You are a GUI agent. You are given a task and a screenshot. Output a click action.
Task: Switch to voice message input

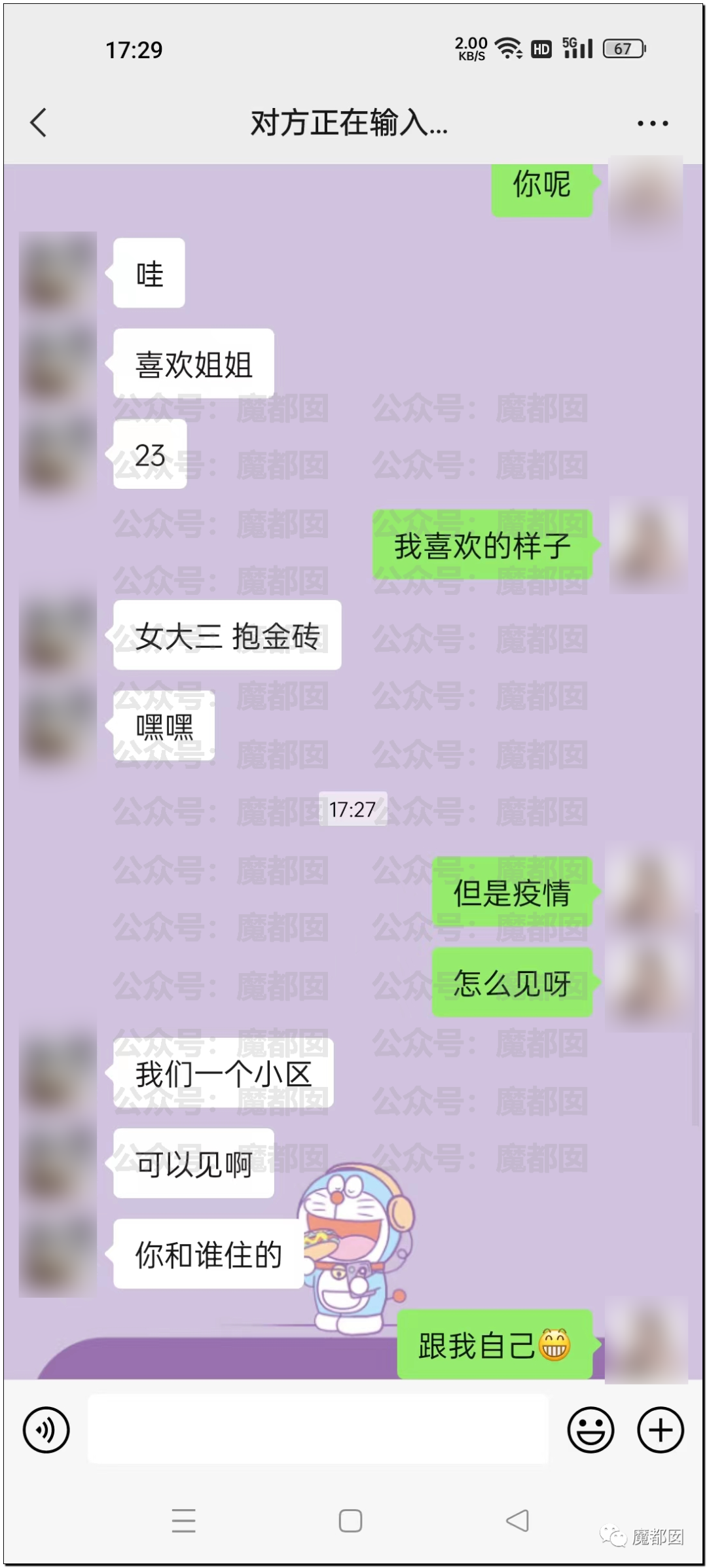[46, 1430]
